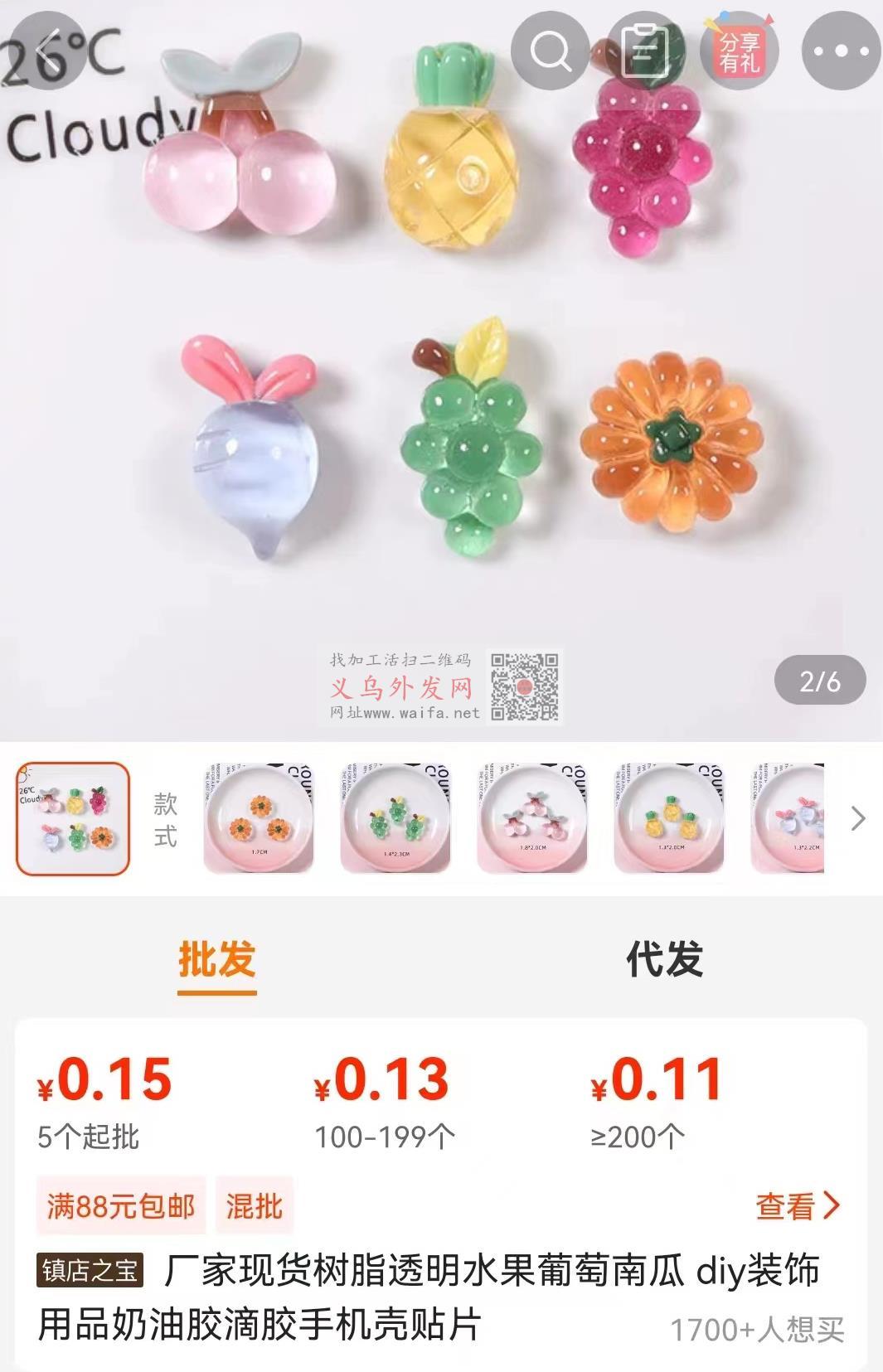
Task: Go back using the top-left arrow
Action: [47, 51]
